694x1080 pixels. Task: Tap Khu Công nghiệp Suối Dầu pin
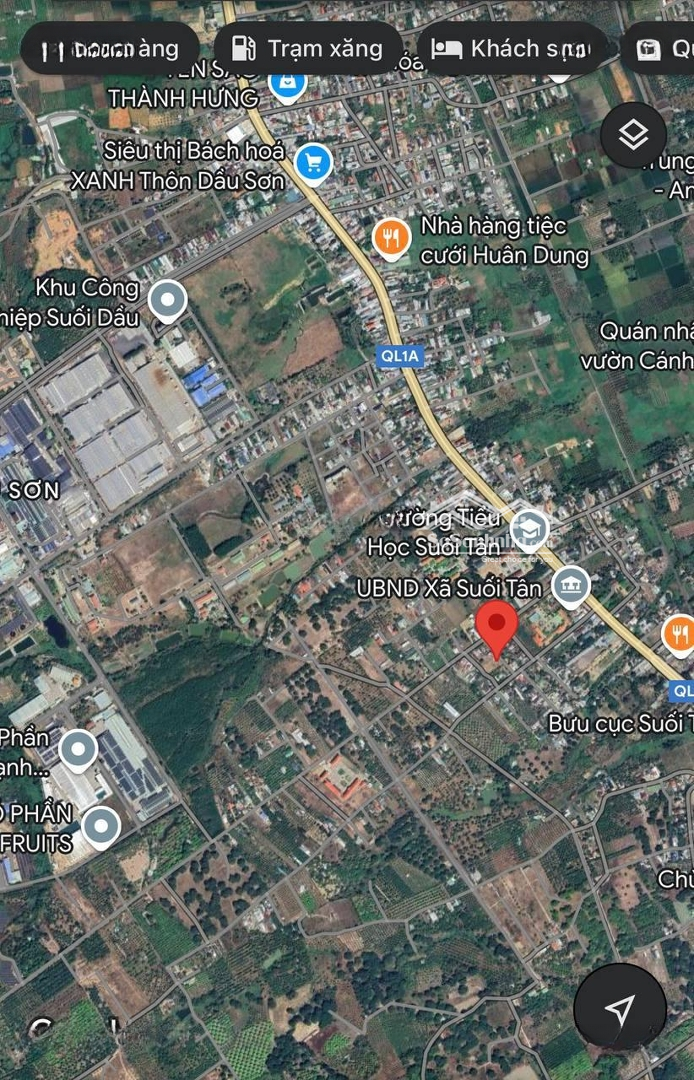coord(166,299)
